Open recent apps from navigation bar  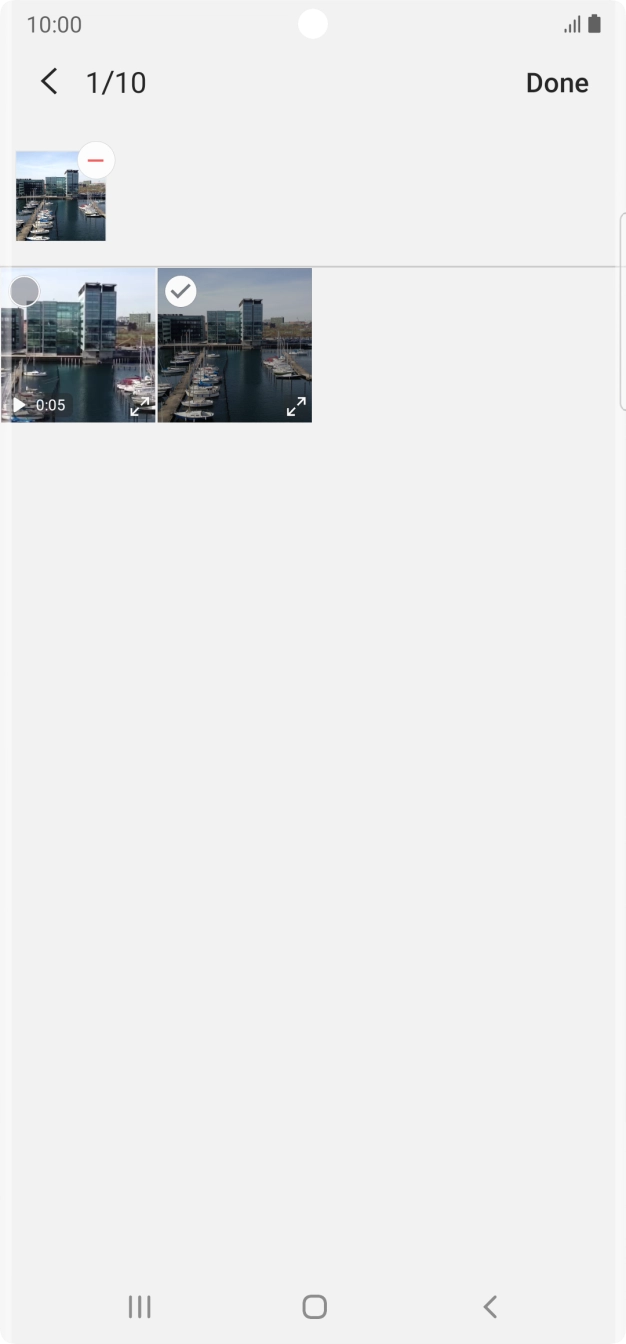pos(140,1306)
